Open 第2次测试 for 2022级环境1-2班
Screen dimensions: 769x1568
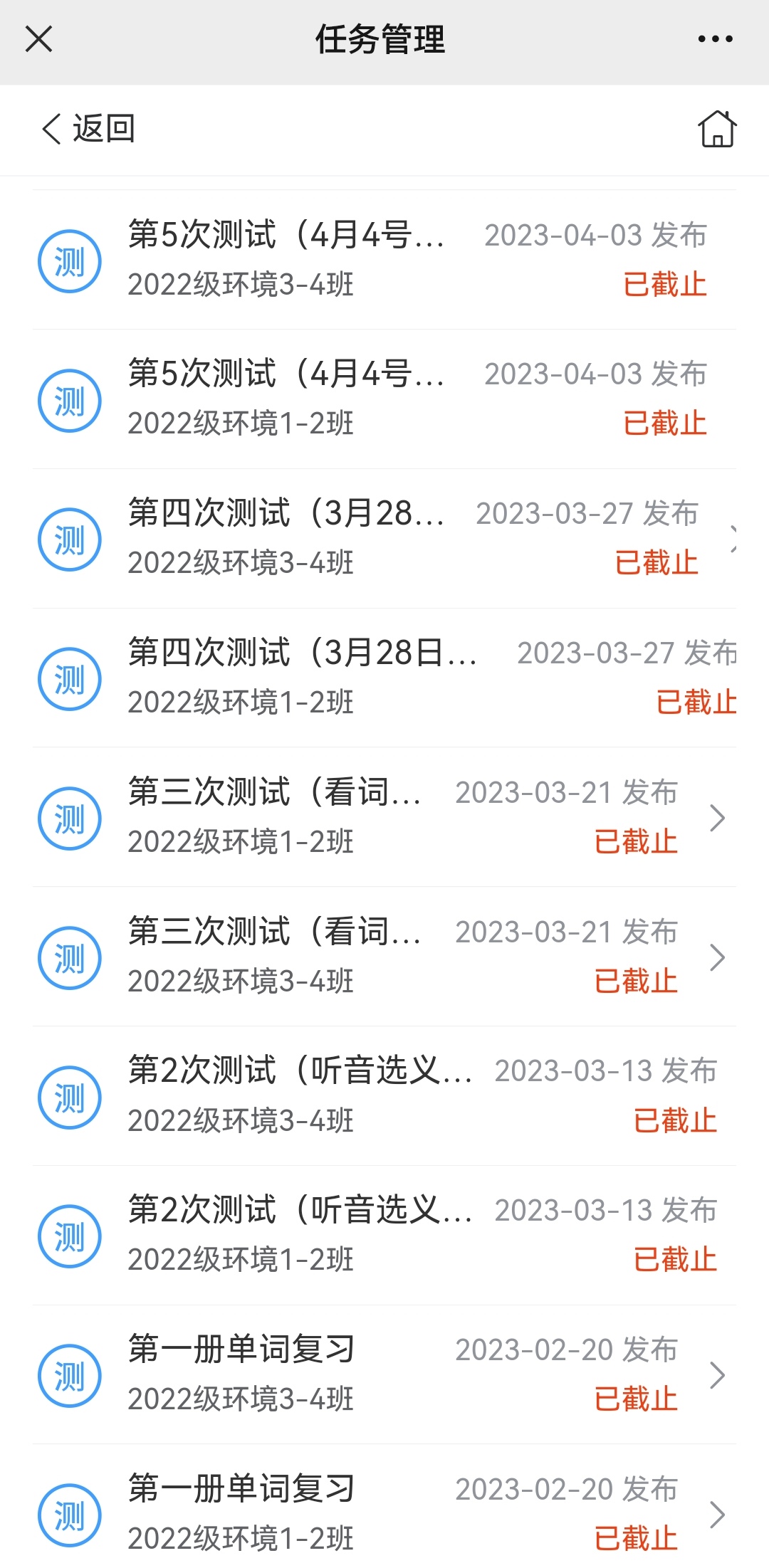point(384,1236)
